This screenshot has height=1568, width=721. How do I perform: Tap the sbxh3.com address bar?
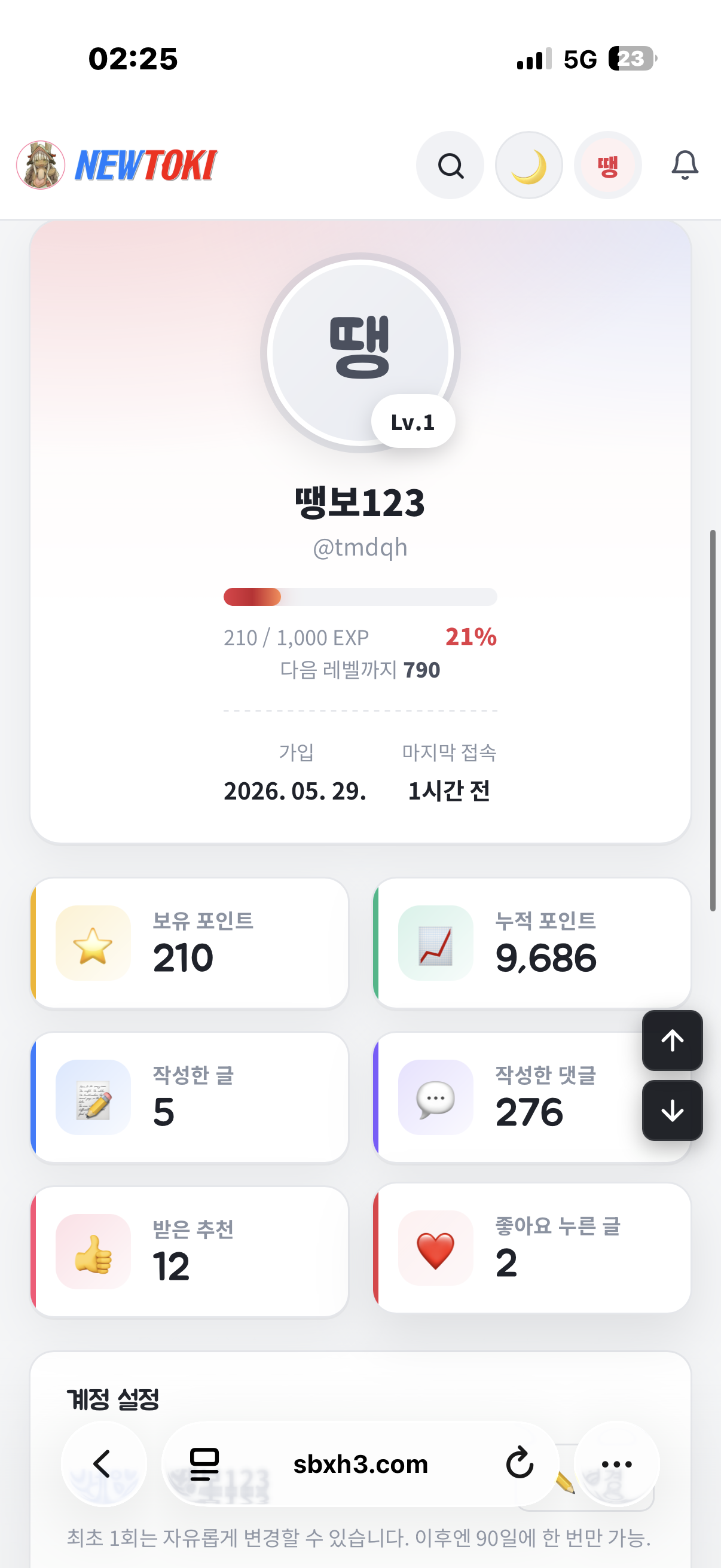[360, 1464]
